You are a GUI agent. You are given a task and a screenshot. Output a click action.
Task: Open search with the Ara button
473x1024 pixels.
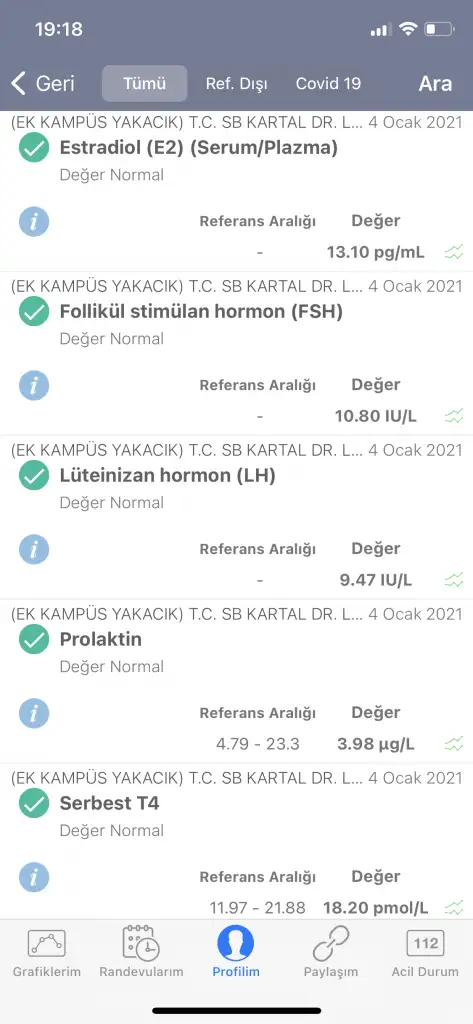point(435,84)
